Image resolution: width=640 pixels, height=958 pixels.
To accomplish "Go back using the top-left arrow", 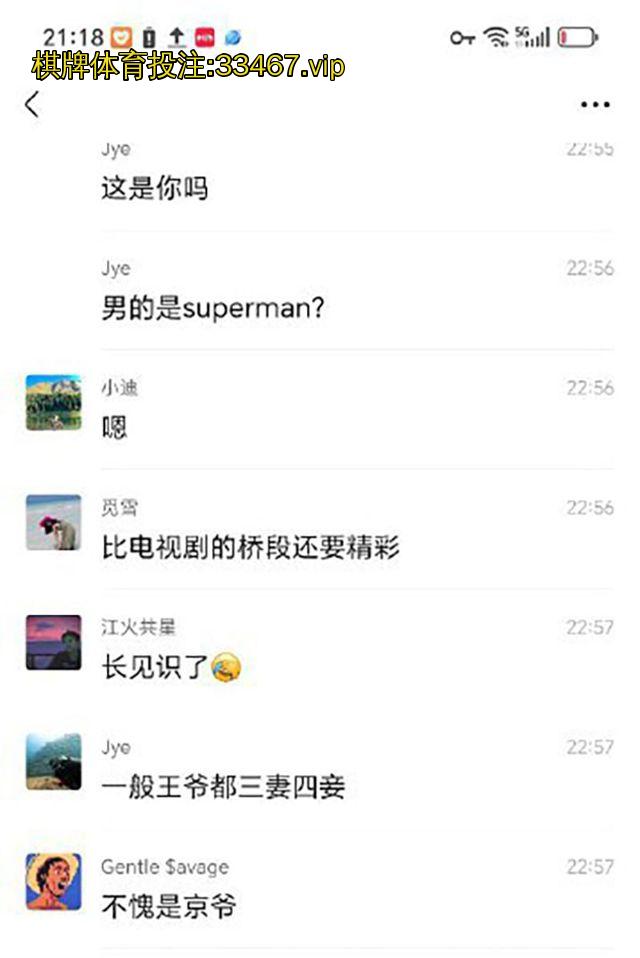I will 32,104.
